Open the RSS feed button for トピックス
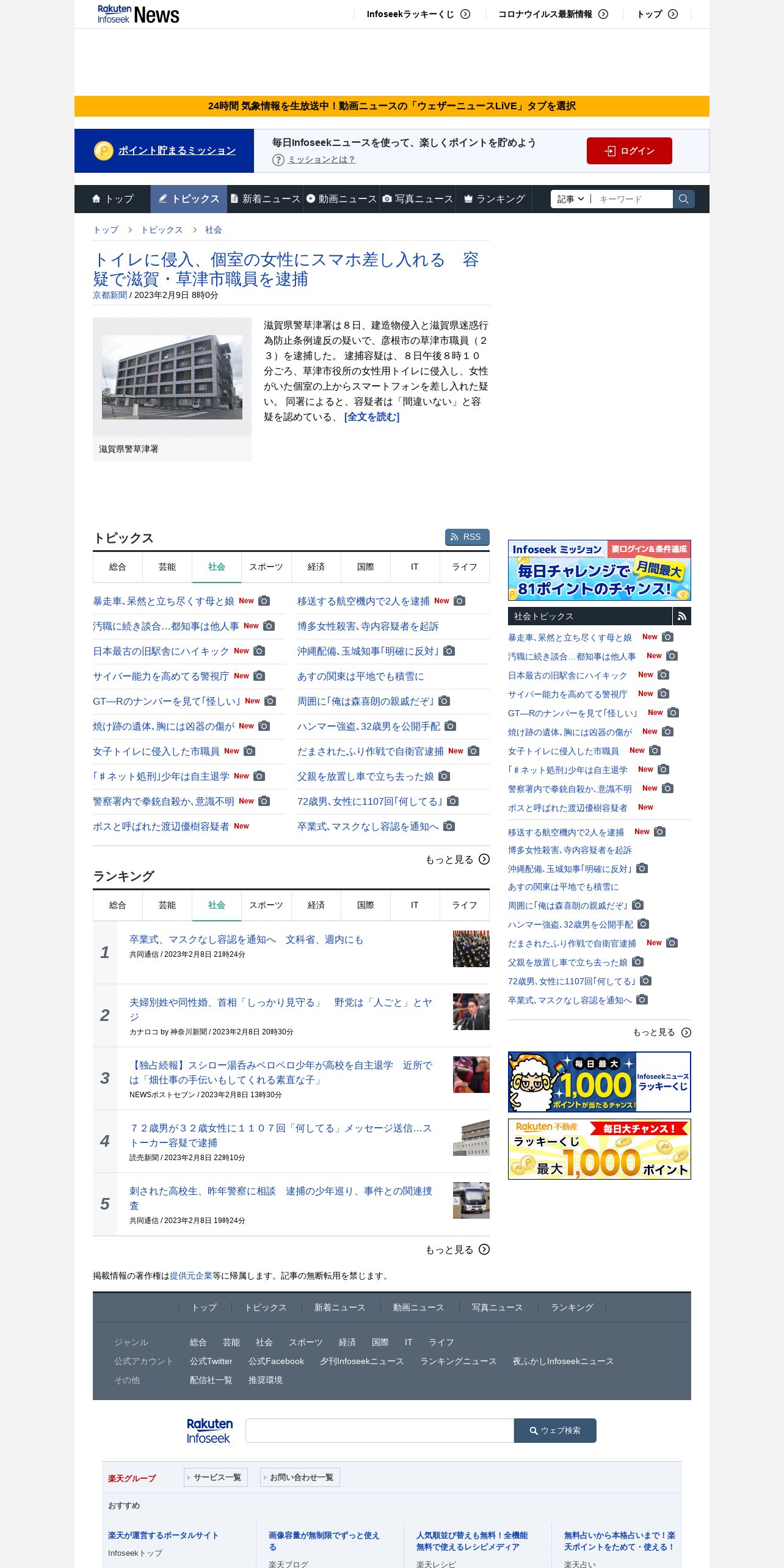 pos(467,537)
